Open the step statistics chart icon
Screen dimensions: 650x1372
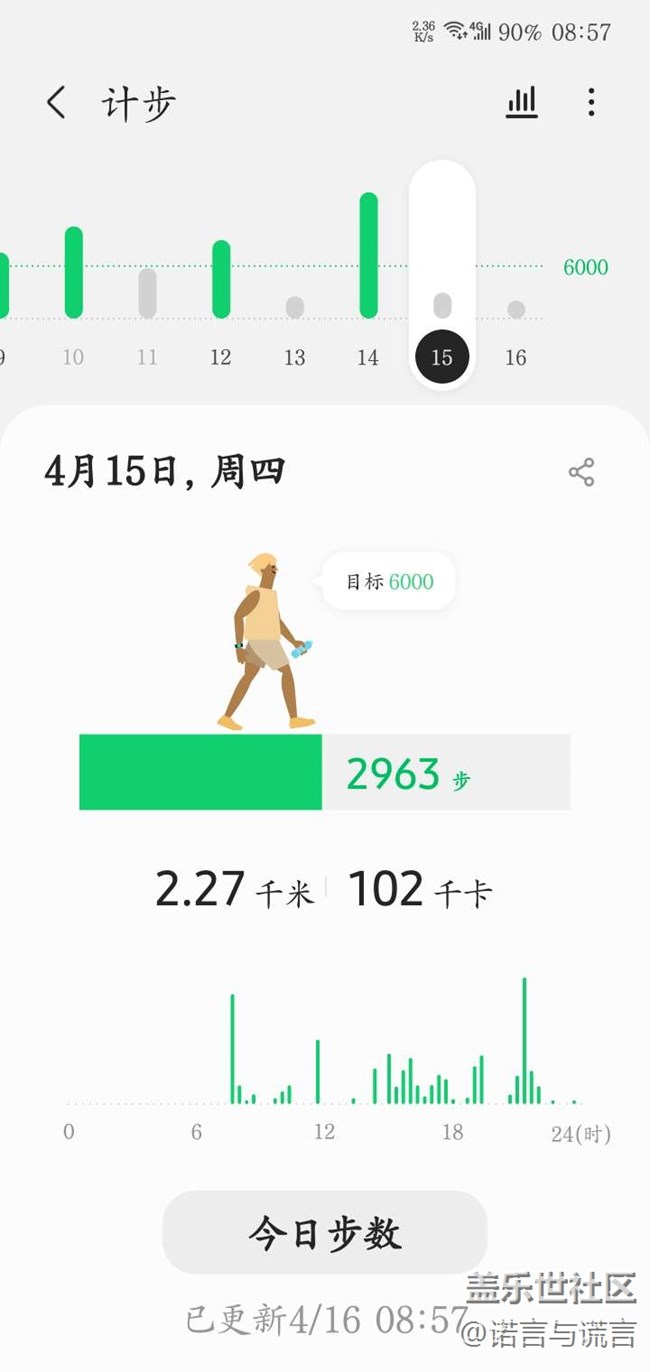tap(521, 102)
